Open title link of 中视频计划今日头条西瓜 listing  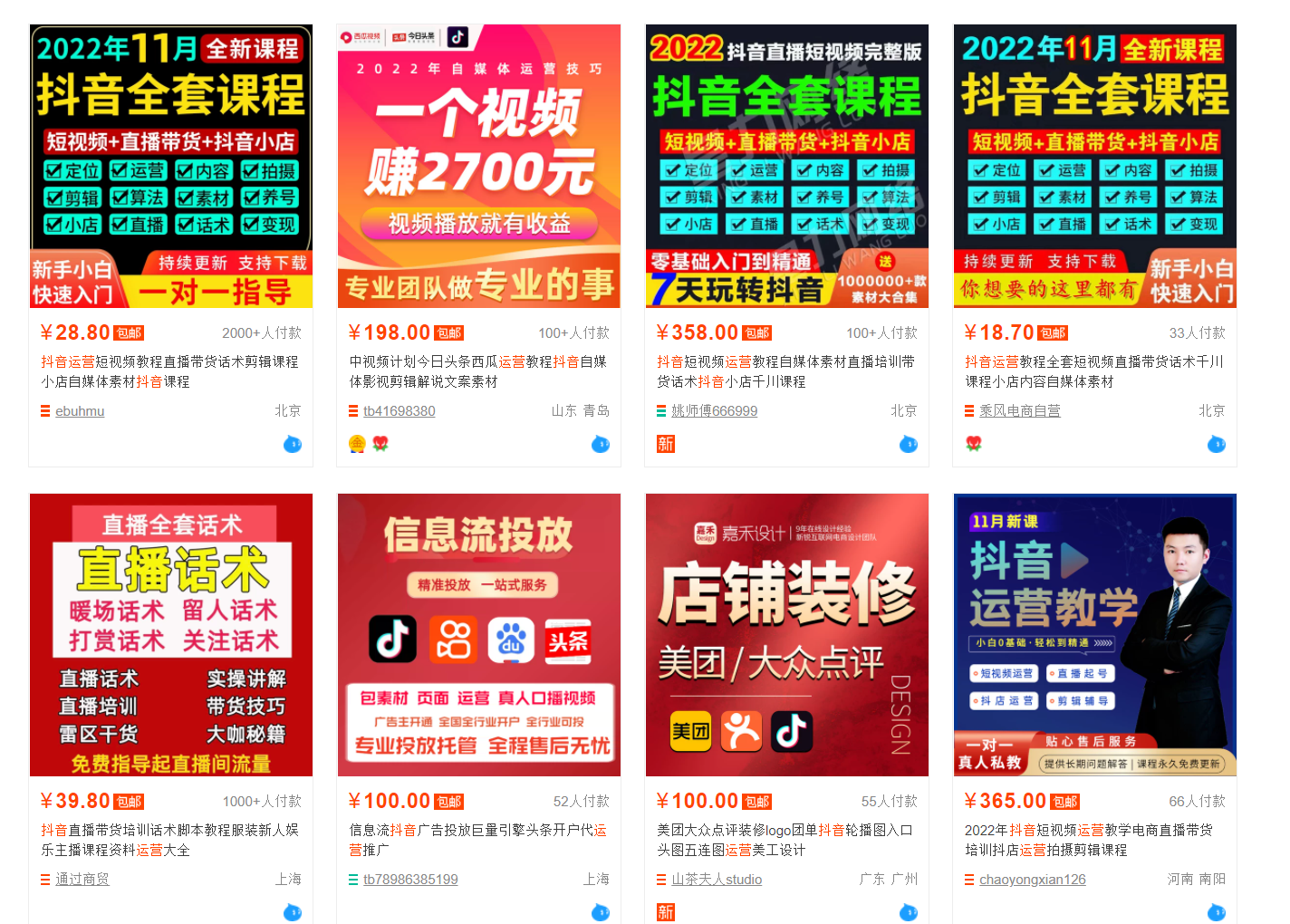point(477,371)
